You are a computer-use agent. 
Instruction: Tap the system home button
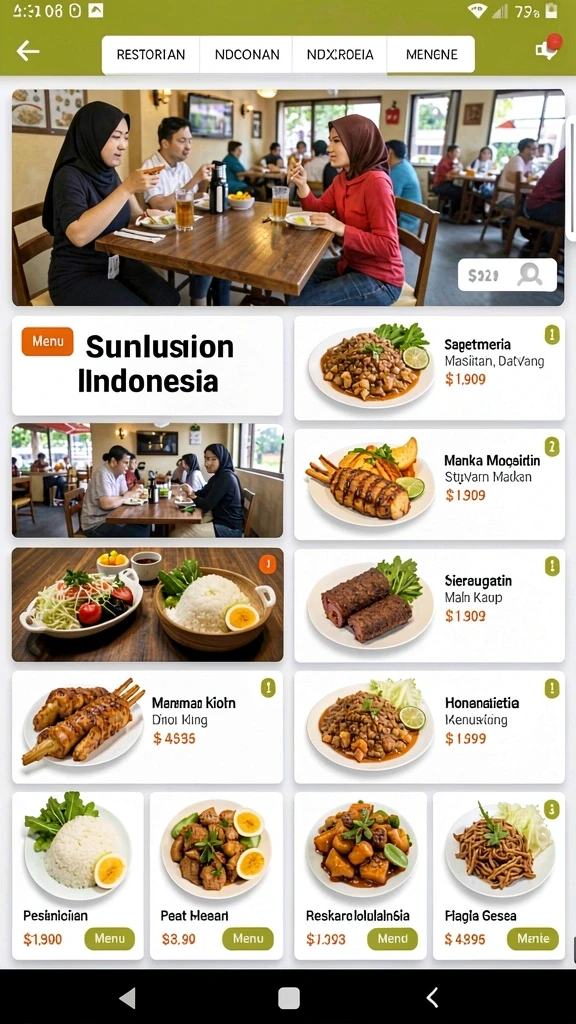[x=289, y=998]
